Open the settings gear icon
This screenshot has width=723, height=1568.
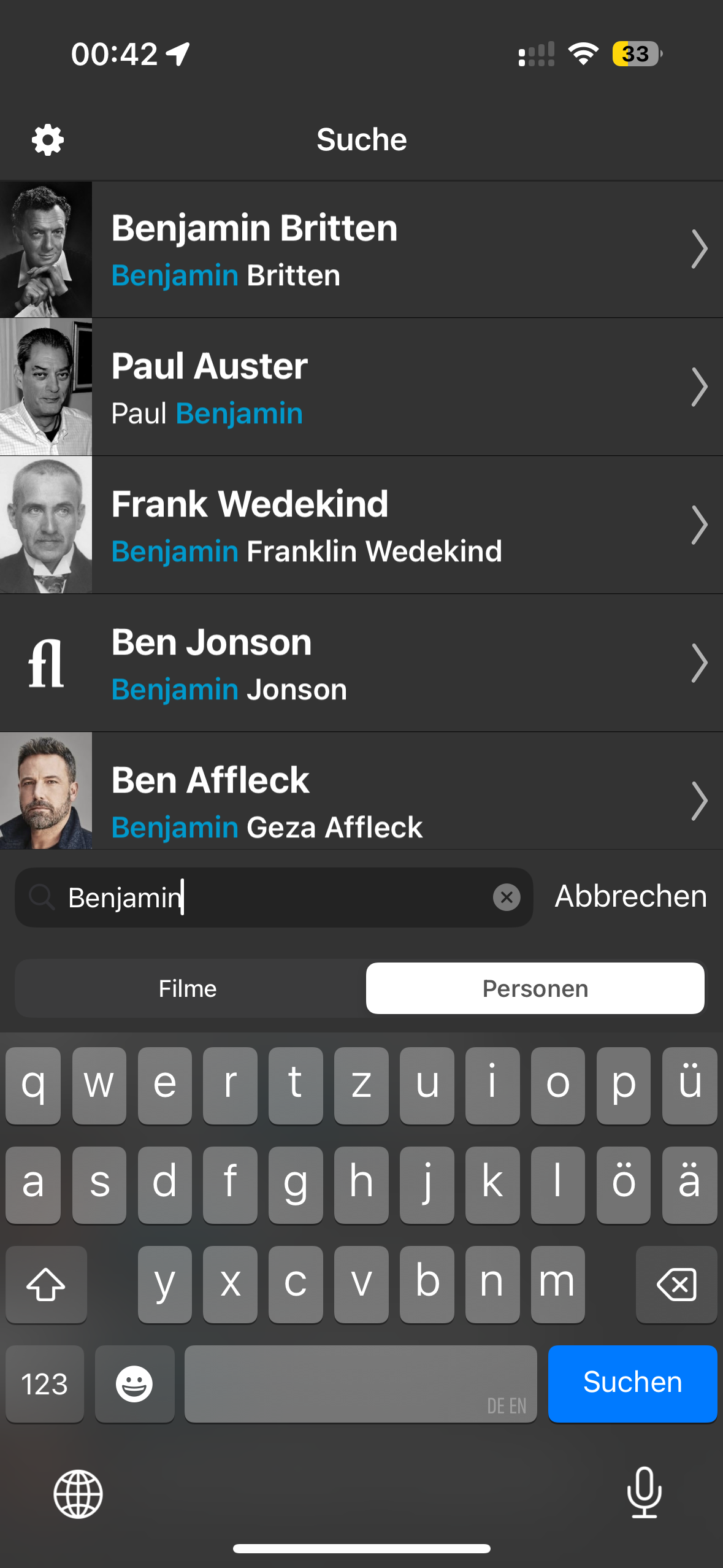48,140
